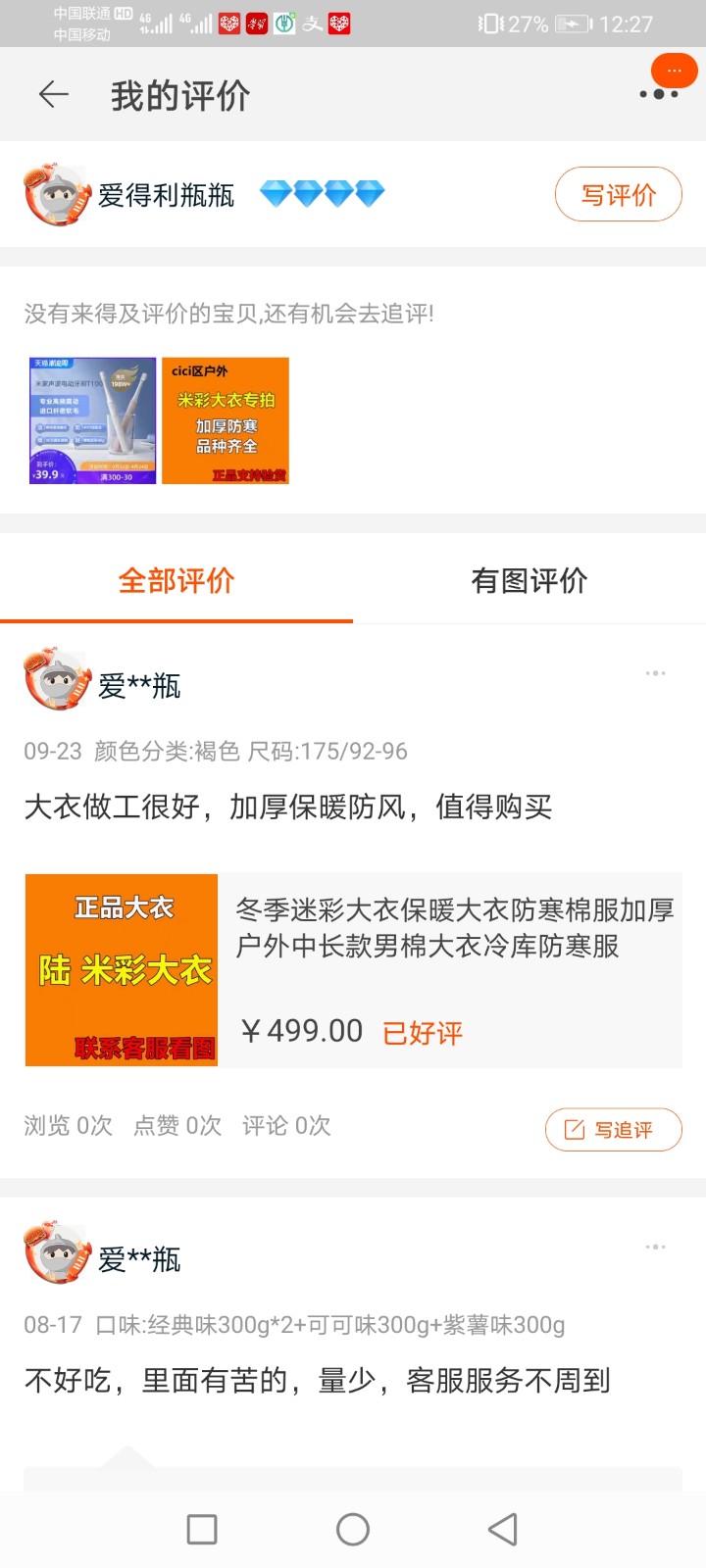Tap the 写评价 button
This screenshot has height=1568, width=706.
click(618, 195)
